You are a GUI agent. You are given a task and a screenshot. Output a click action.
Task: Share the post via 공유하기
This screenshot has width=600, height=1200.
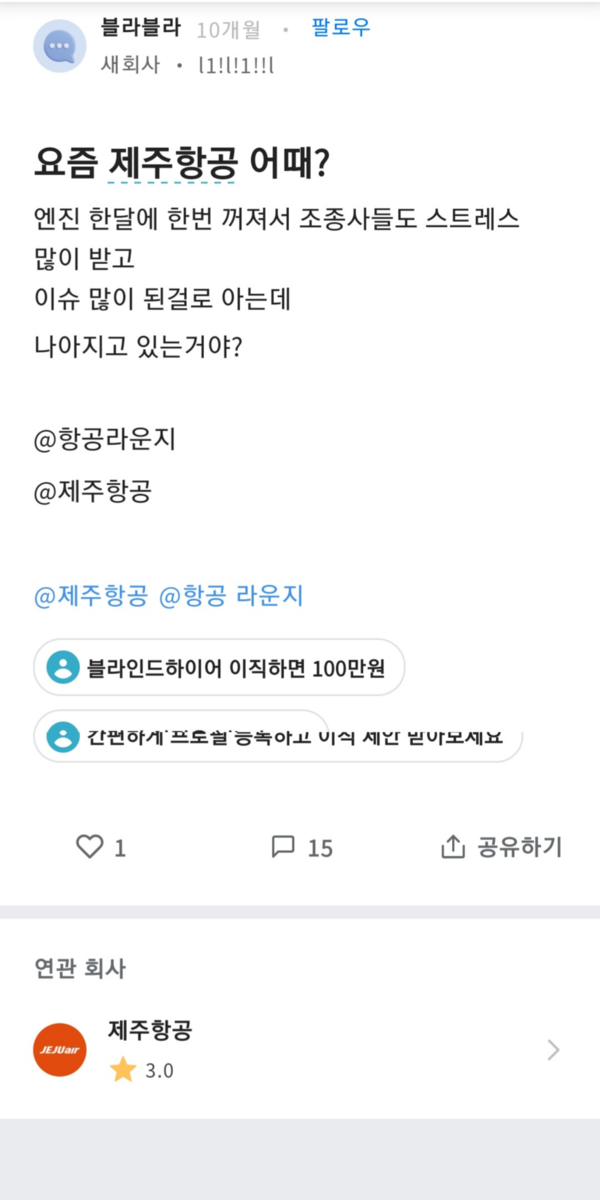click(501, 847)
